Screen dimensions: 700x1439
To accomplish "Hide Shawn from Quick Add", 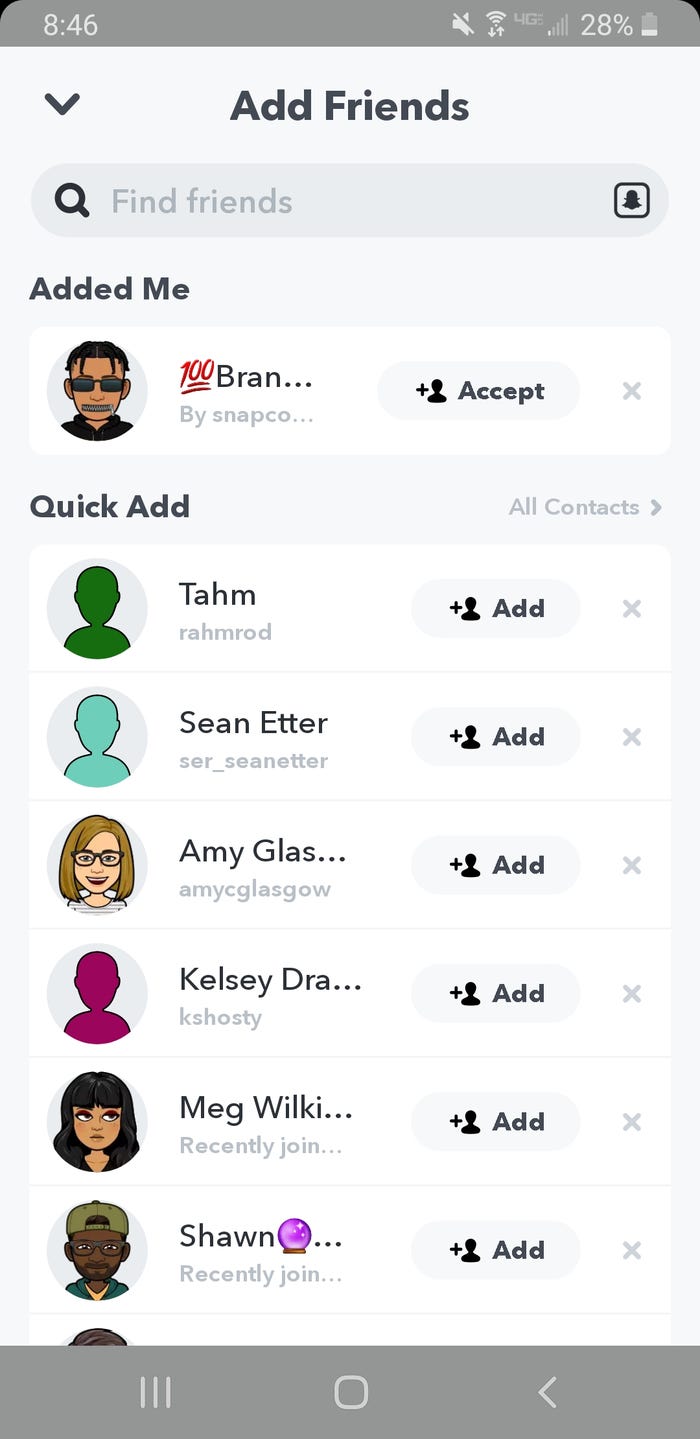I will (631, 1250).
